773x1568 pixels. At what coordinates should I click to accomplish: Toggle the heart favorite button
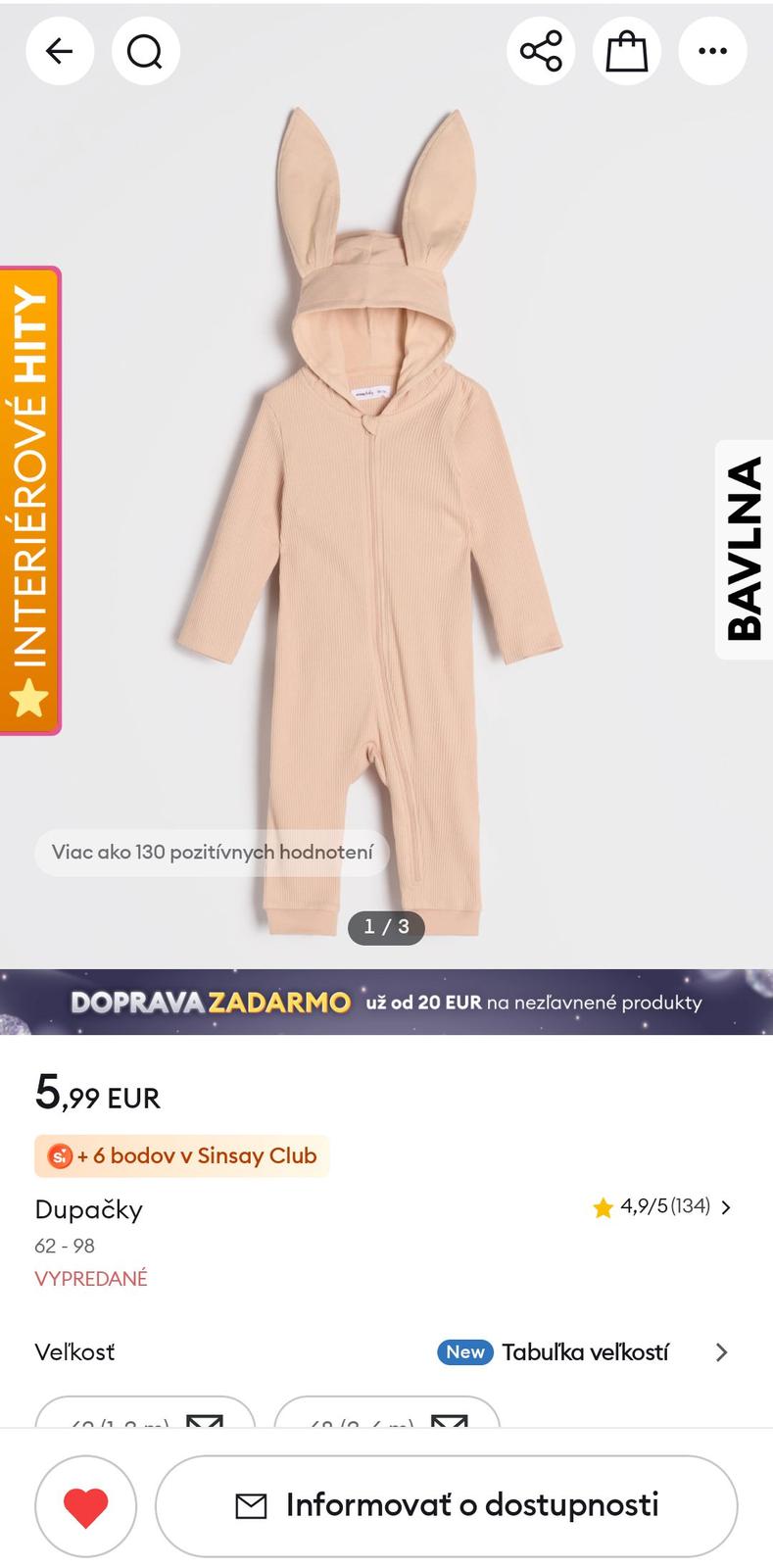86,1506
